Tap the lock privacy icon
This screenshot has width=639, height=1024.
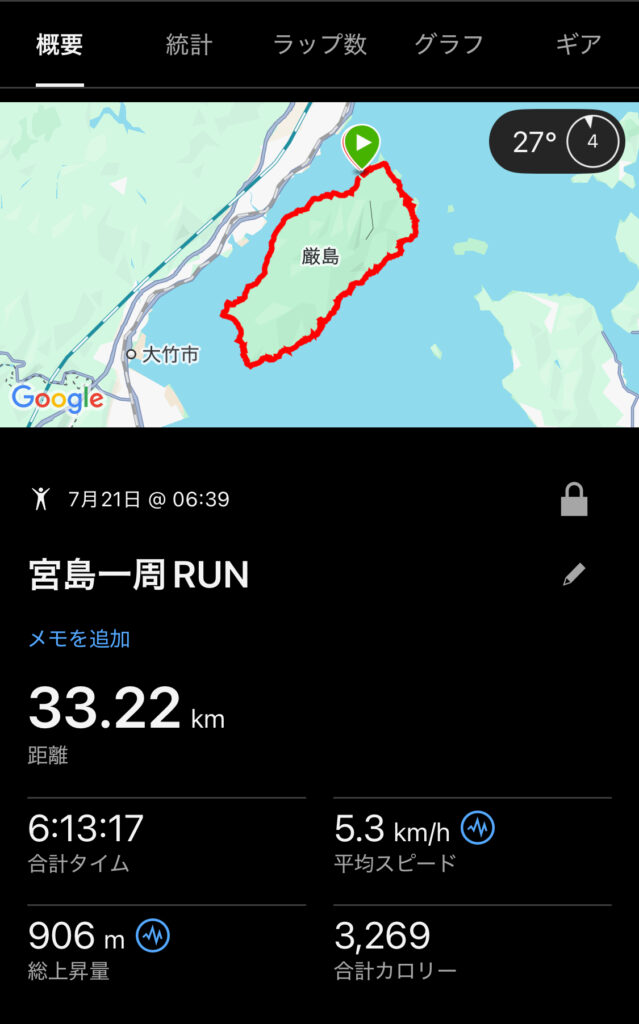click(574, 500)
